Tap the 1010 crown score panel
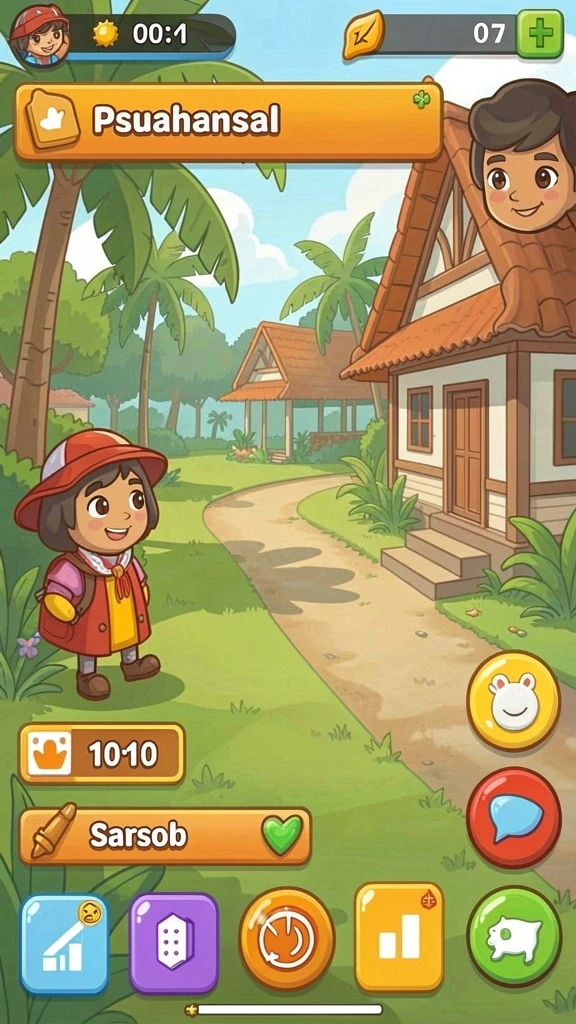Screen dimensions: 576x1024 (102, 754)
